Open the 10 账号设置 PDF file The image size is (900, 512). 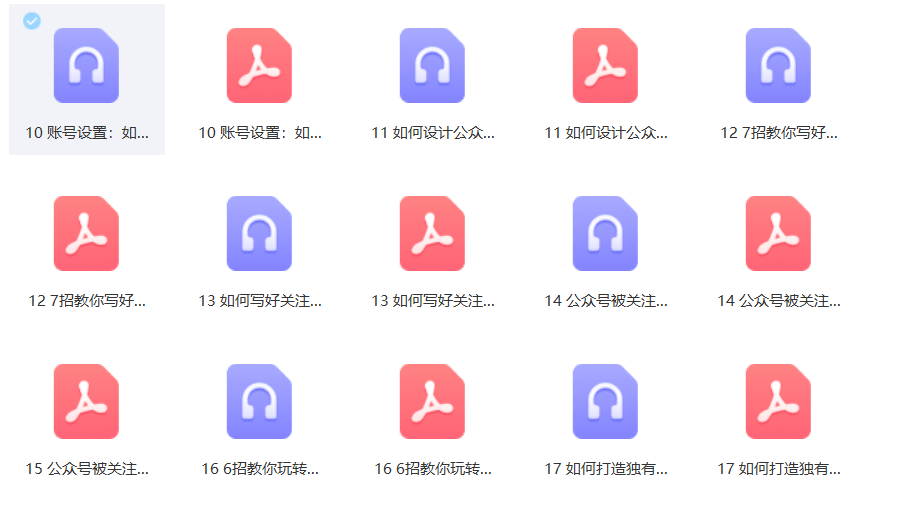tap(259, 66)
